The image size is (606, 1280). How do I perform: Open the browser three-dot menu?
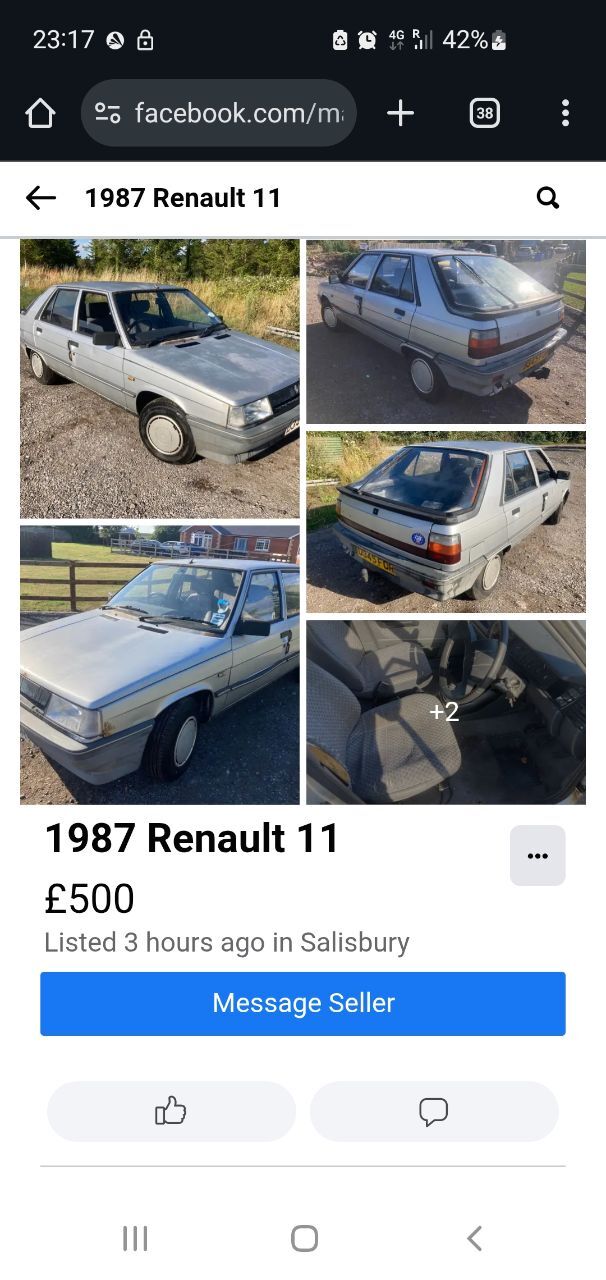coord(565,113)
